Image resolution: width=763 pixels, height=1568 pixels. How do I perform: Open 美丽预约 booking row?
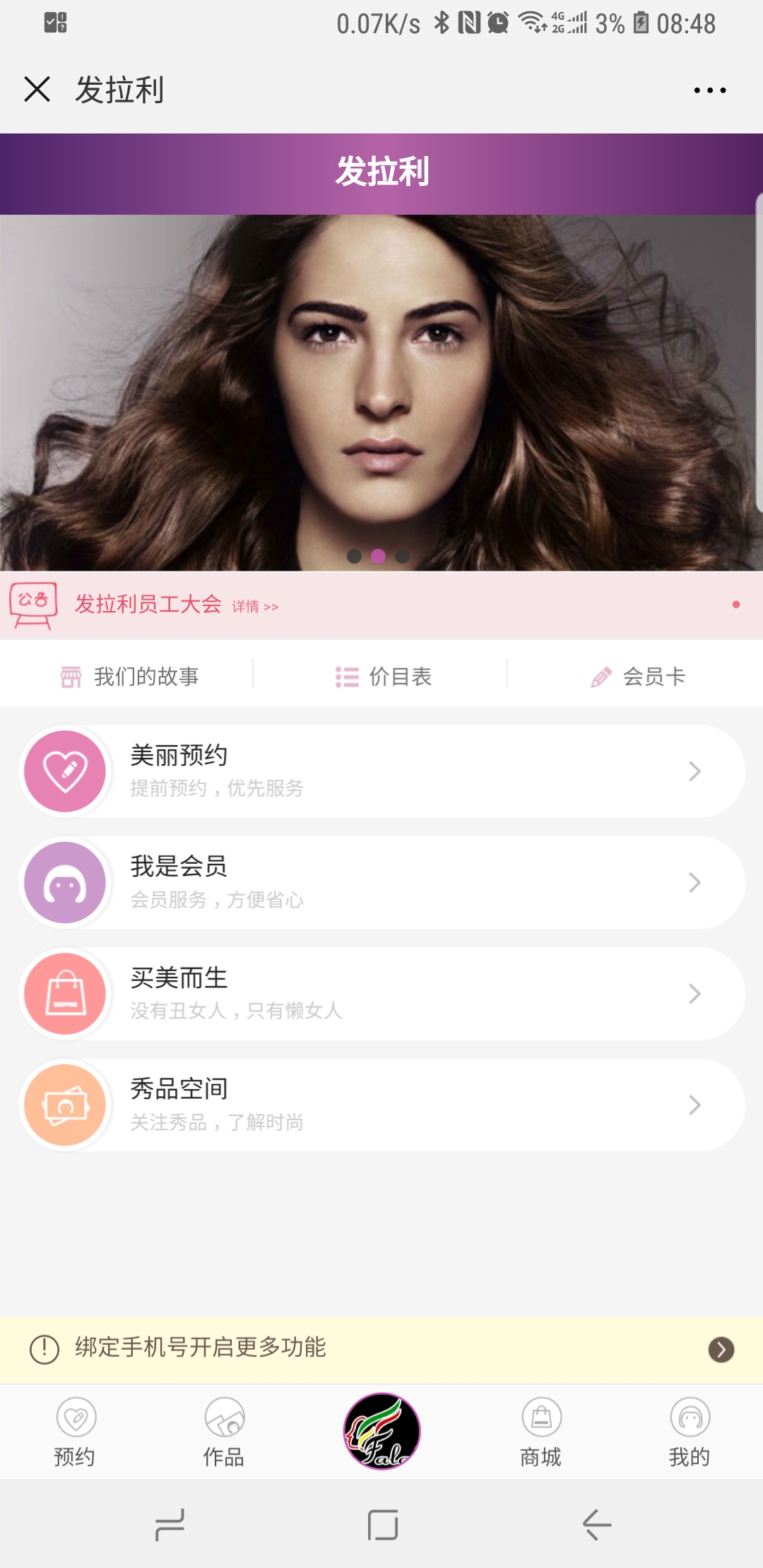coord(381,771)
